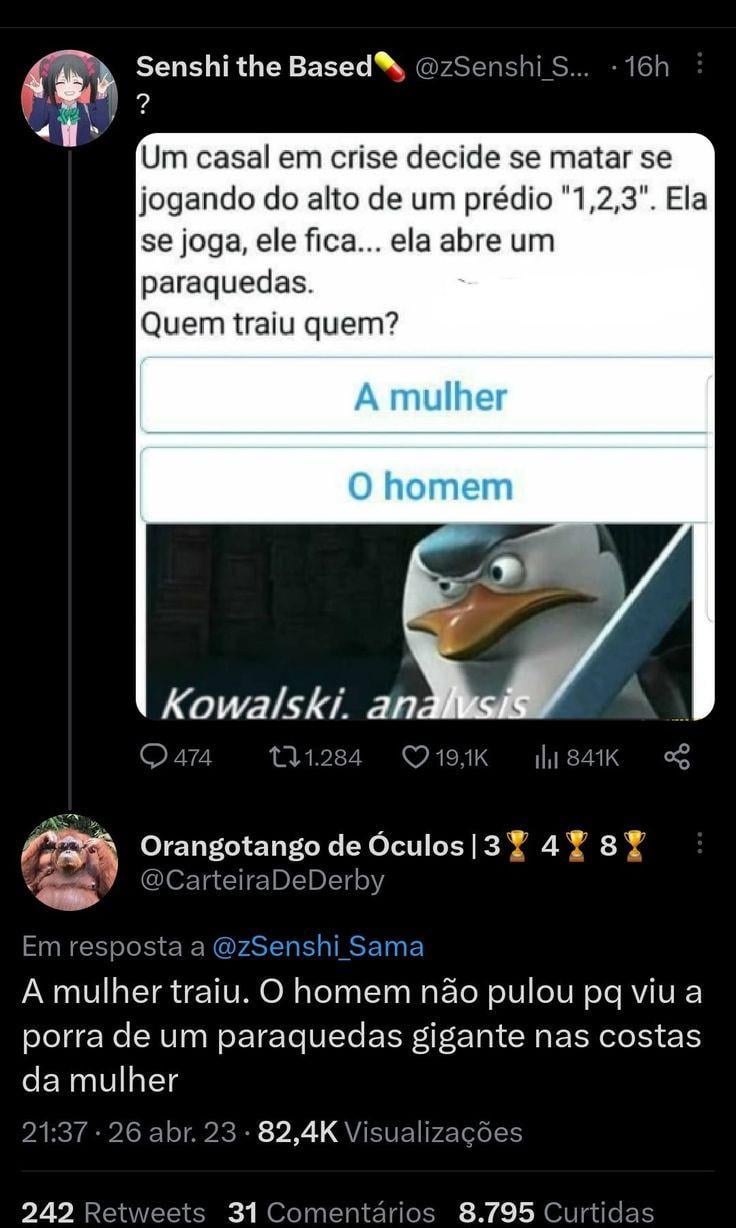Open overflow menu on Orangotango de Óculos's tweet
Viewport: 736px width, 1228px height.
700,844
